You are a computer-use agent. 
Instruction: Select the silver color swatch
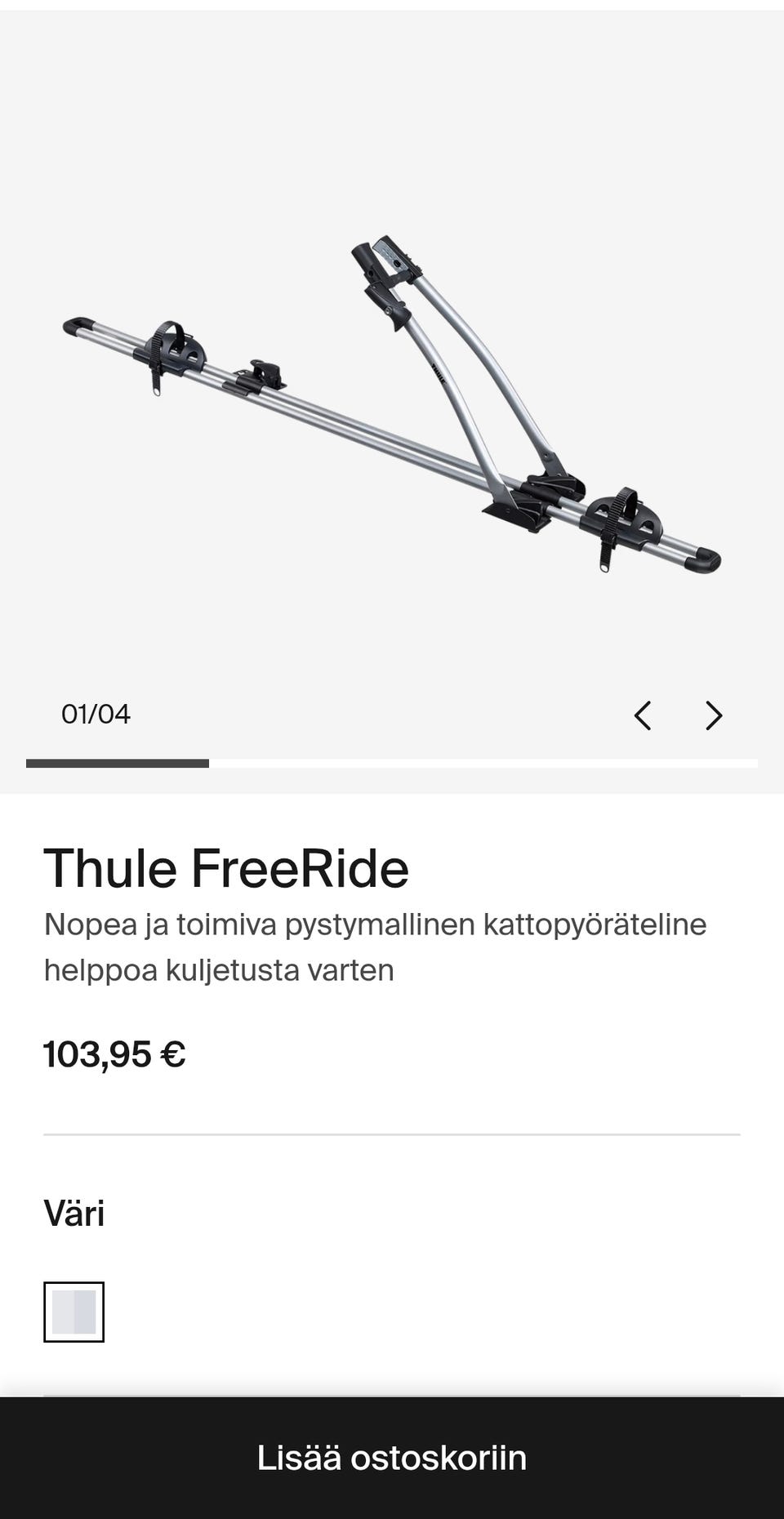73,1312
